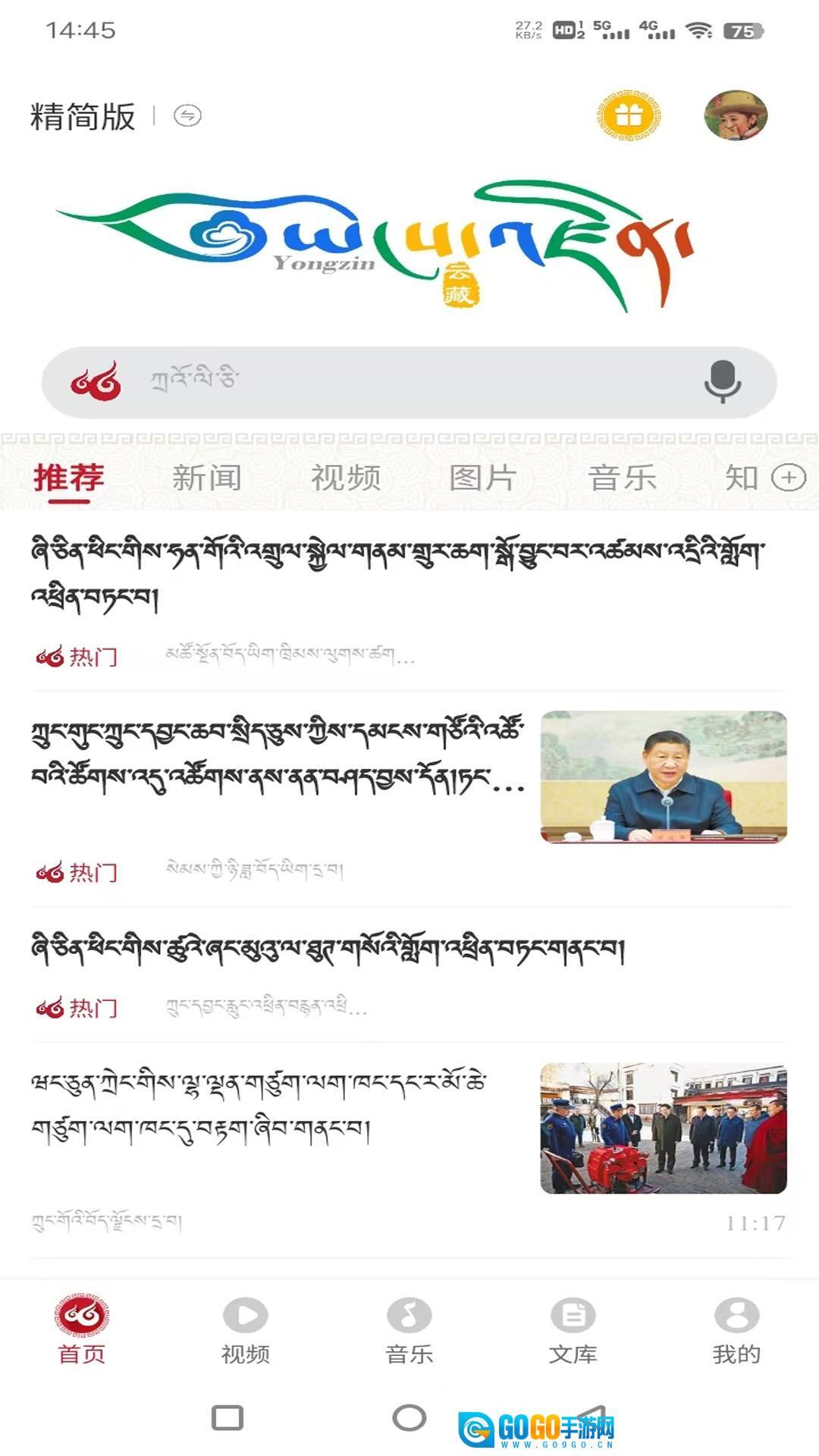Open the 图片 tab

click(x=483, y=478)
